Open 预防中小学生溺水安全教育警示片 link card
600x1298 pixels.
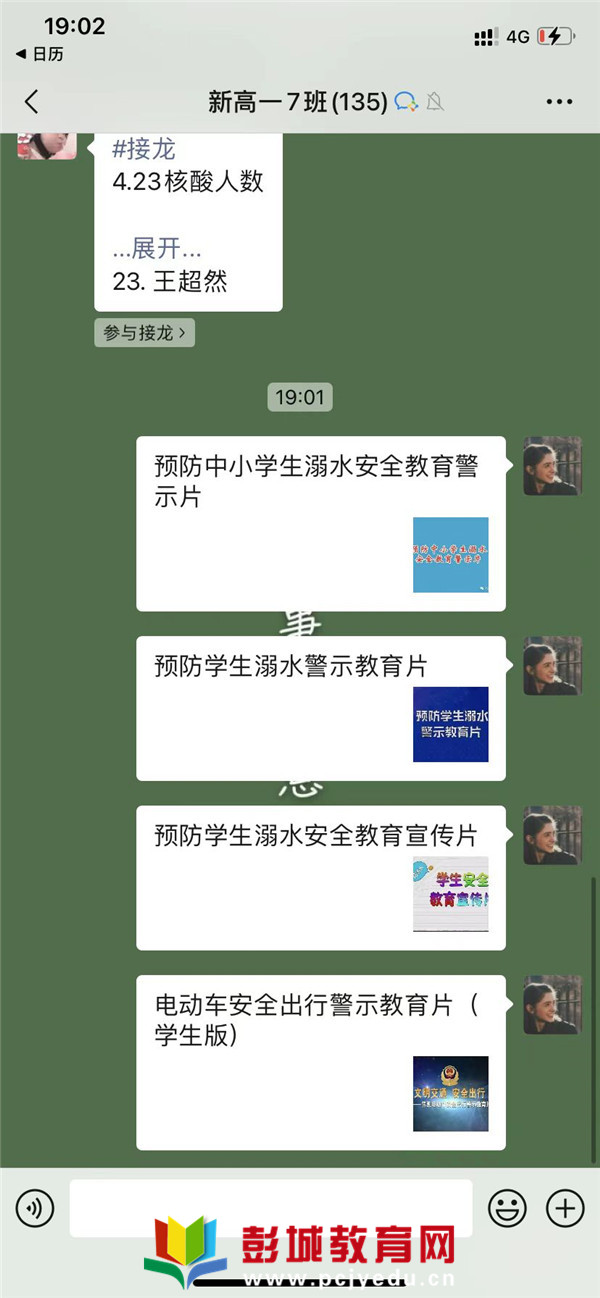[x=320, y=523]
